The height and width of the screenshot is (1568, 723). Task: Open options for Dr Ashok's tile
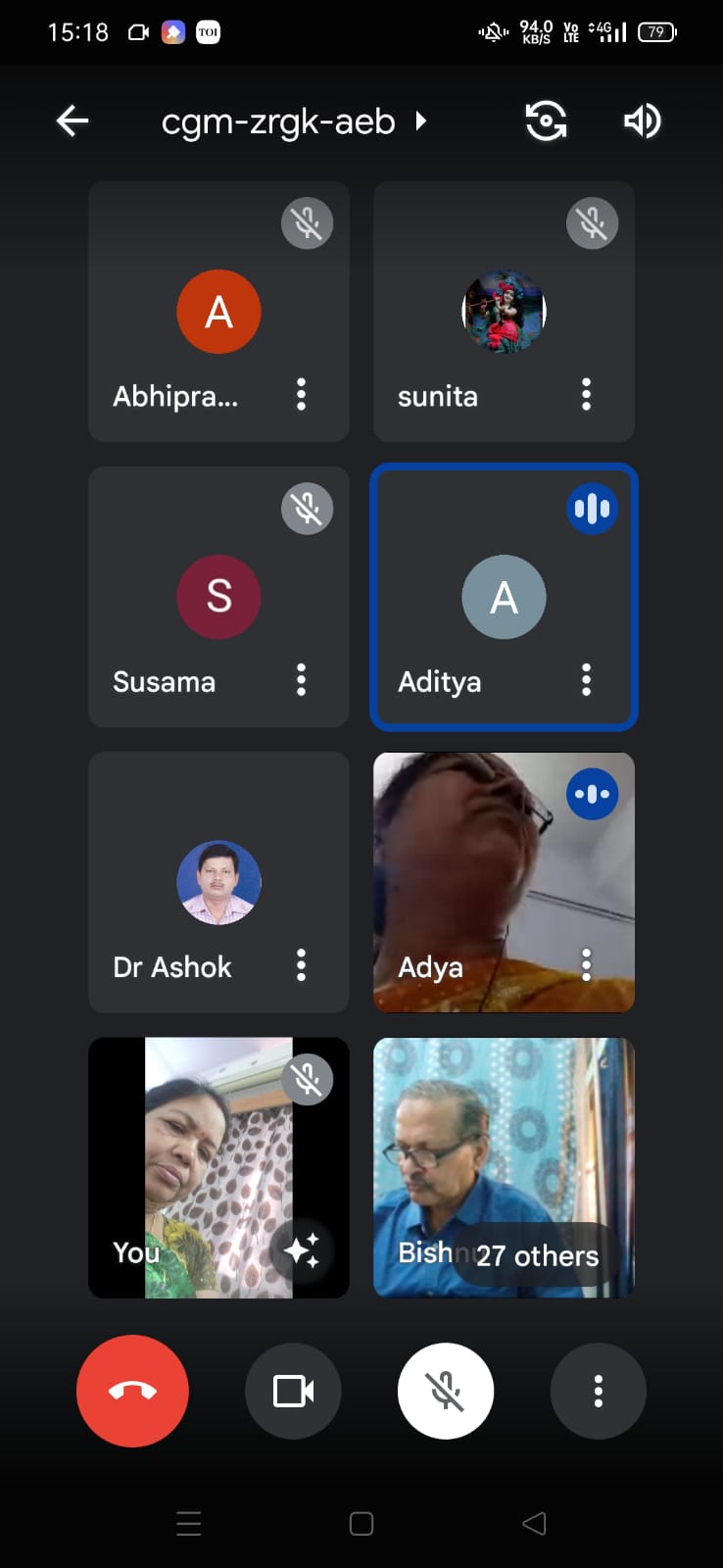(301, 965)
